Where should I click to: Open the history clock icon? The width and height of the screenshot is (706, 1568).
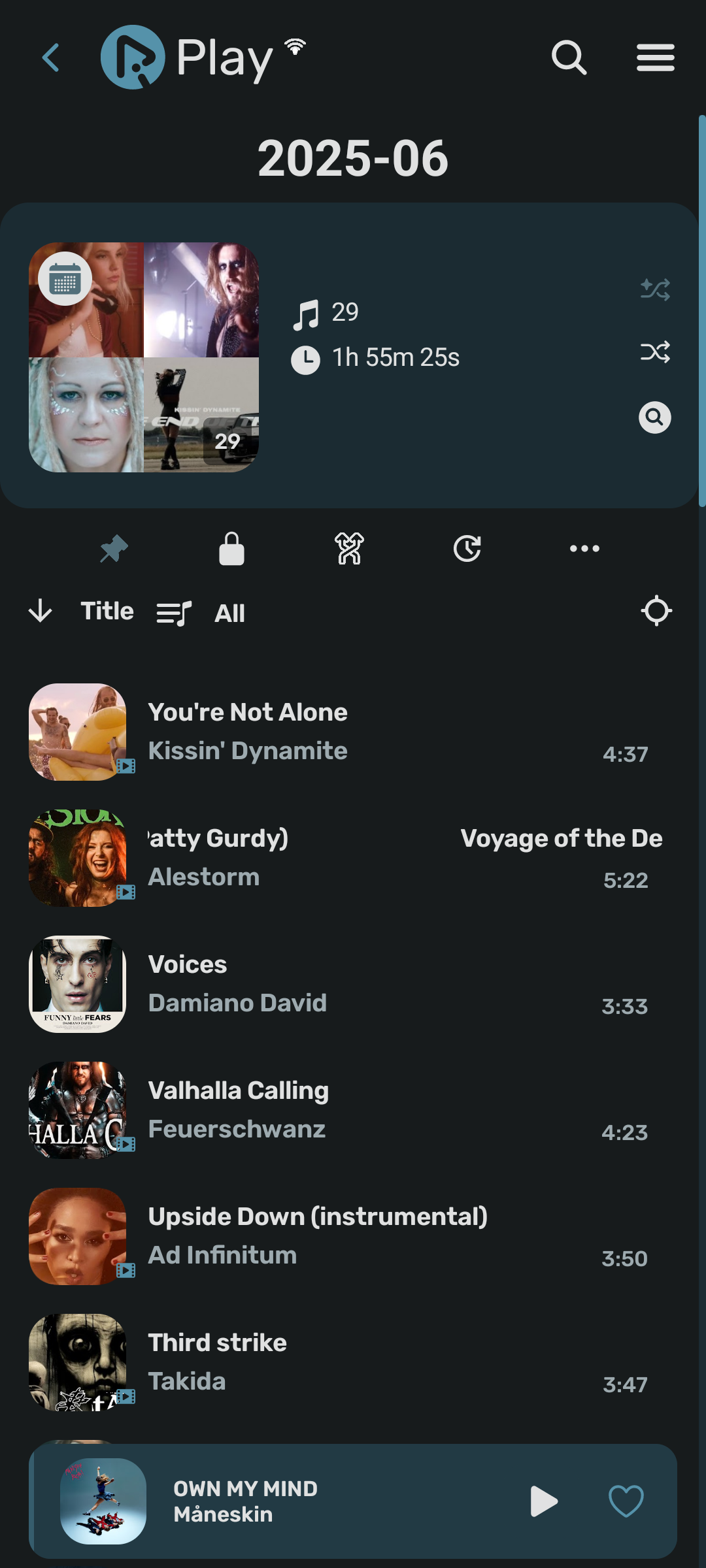coord(467,548)
